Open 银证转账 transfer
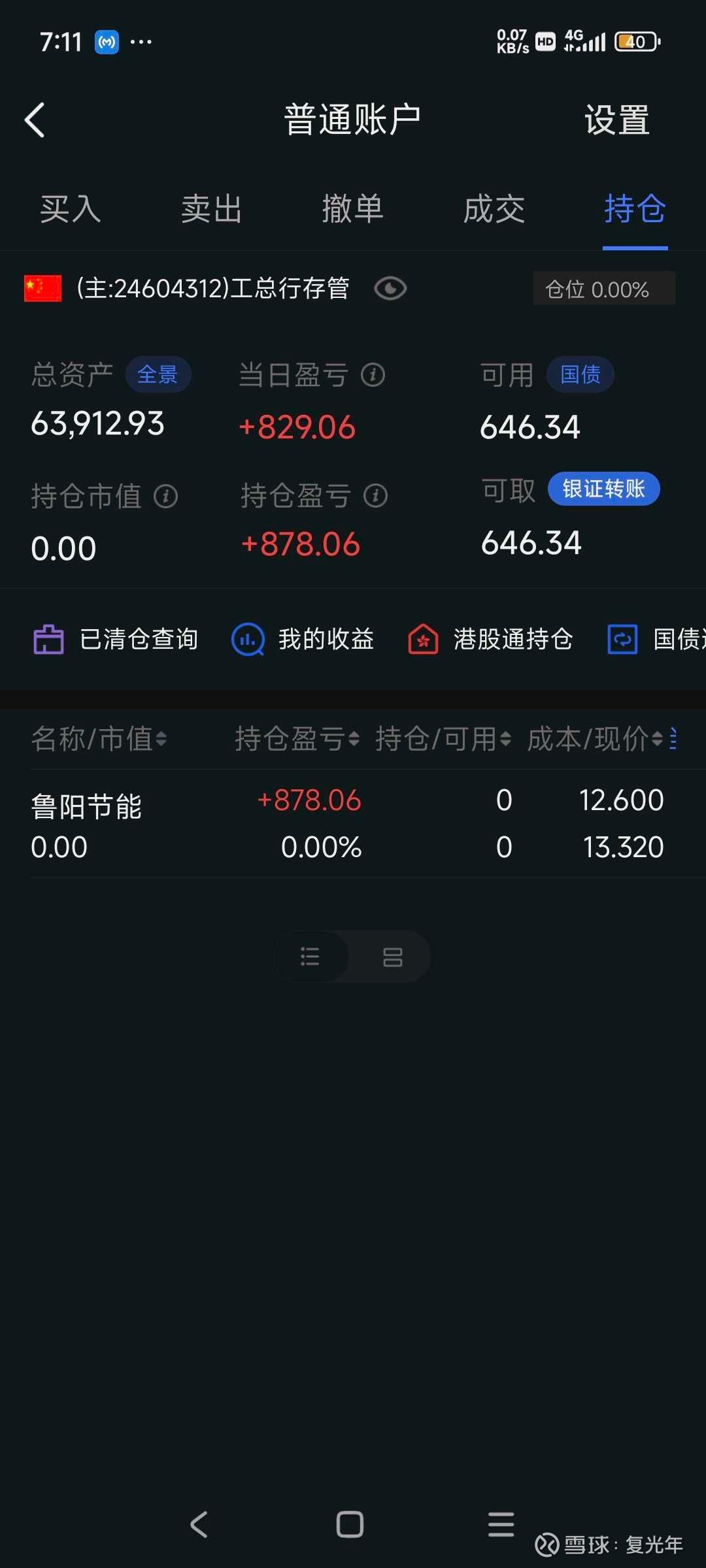 click(603, 489)
